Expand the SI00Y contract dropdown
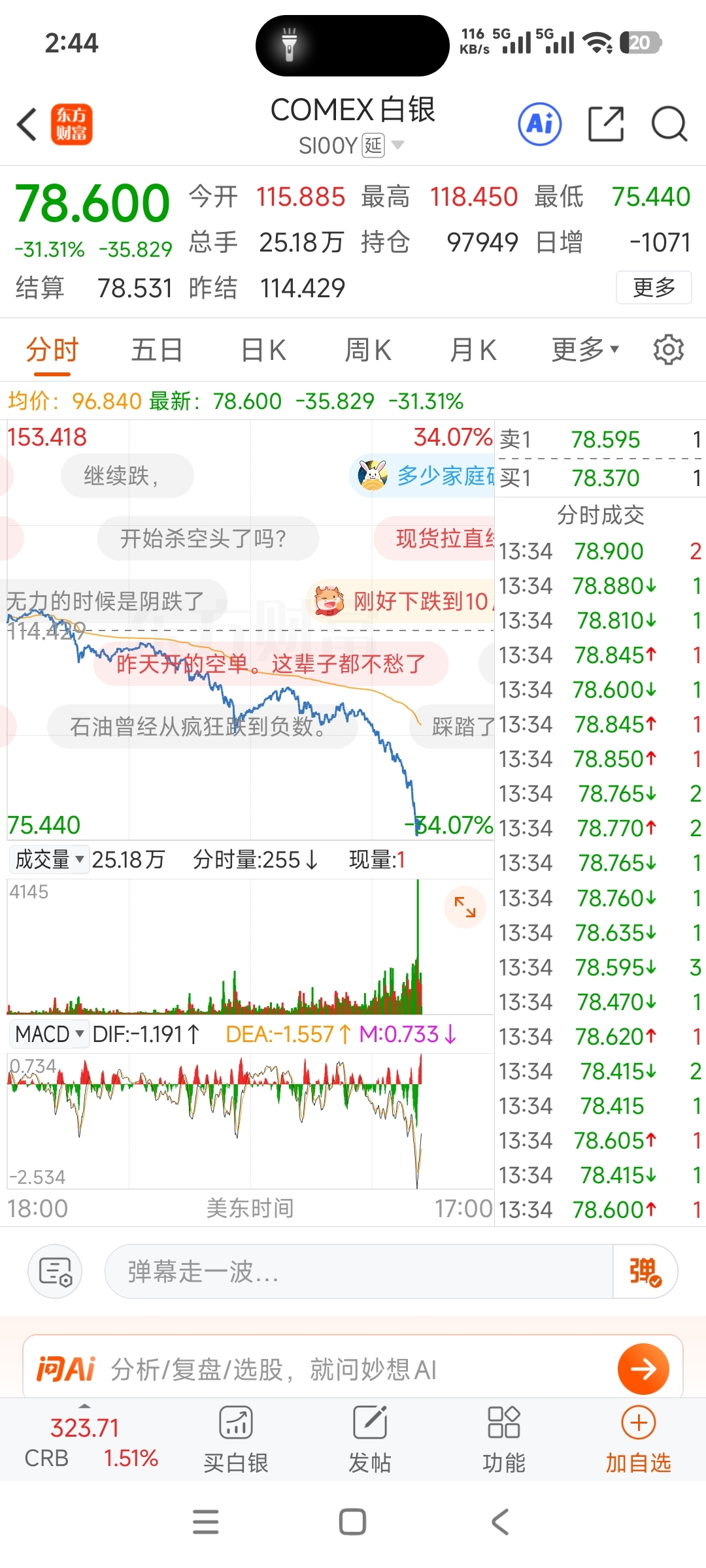 click(399, 145)
